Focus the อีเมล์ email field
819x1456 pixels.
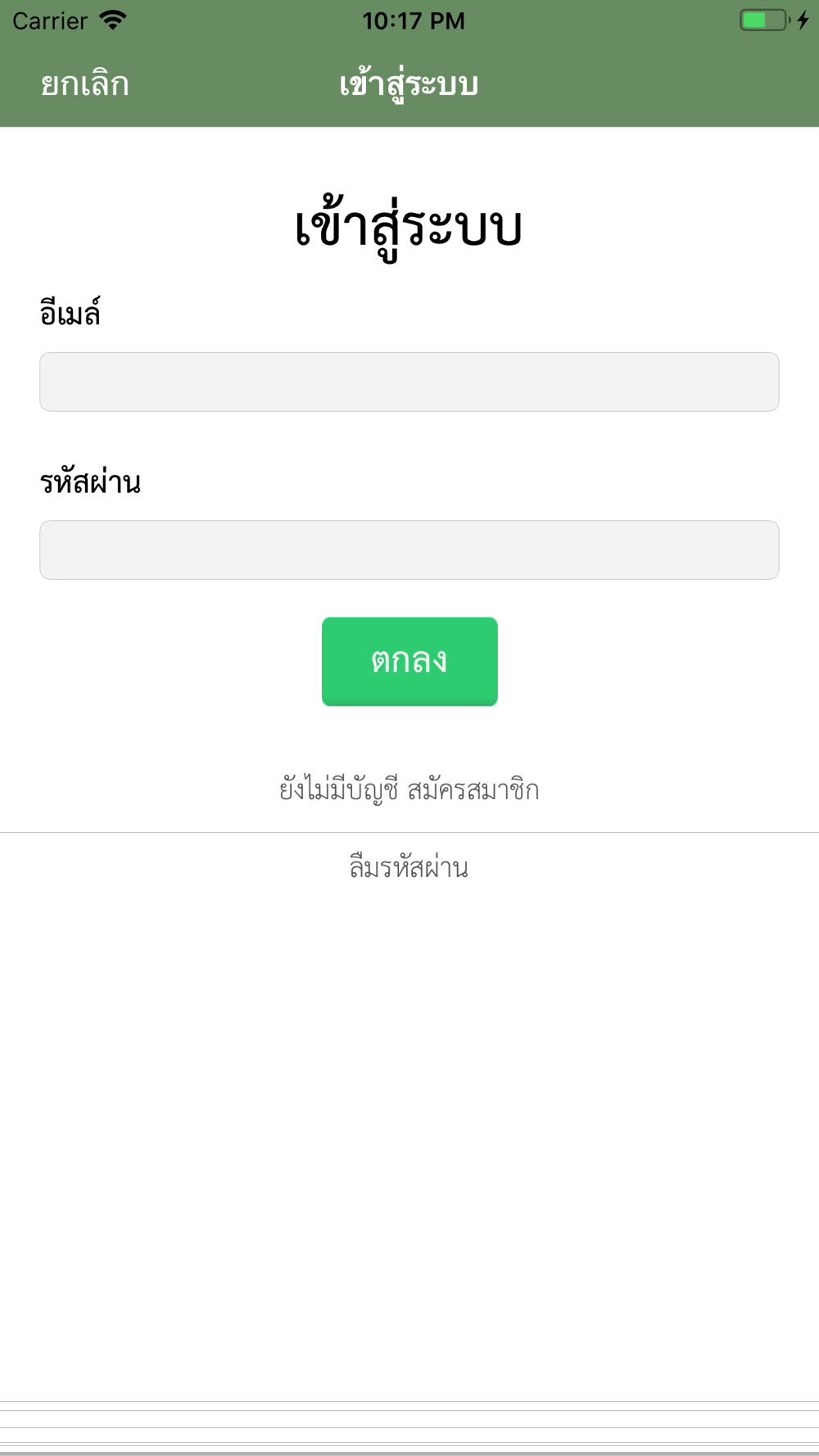coord(409,382)
